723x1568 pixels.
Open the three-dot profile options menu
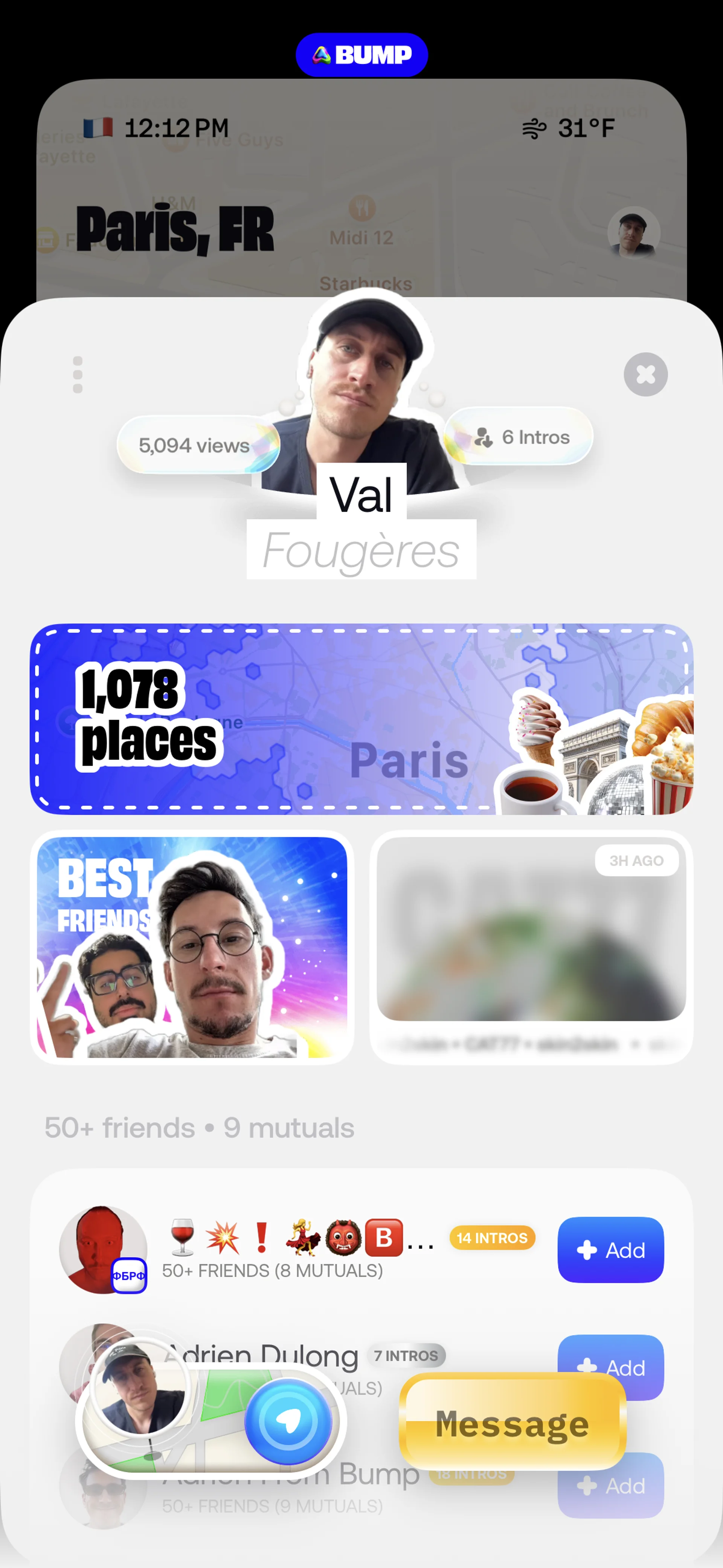point(77,374)
